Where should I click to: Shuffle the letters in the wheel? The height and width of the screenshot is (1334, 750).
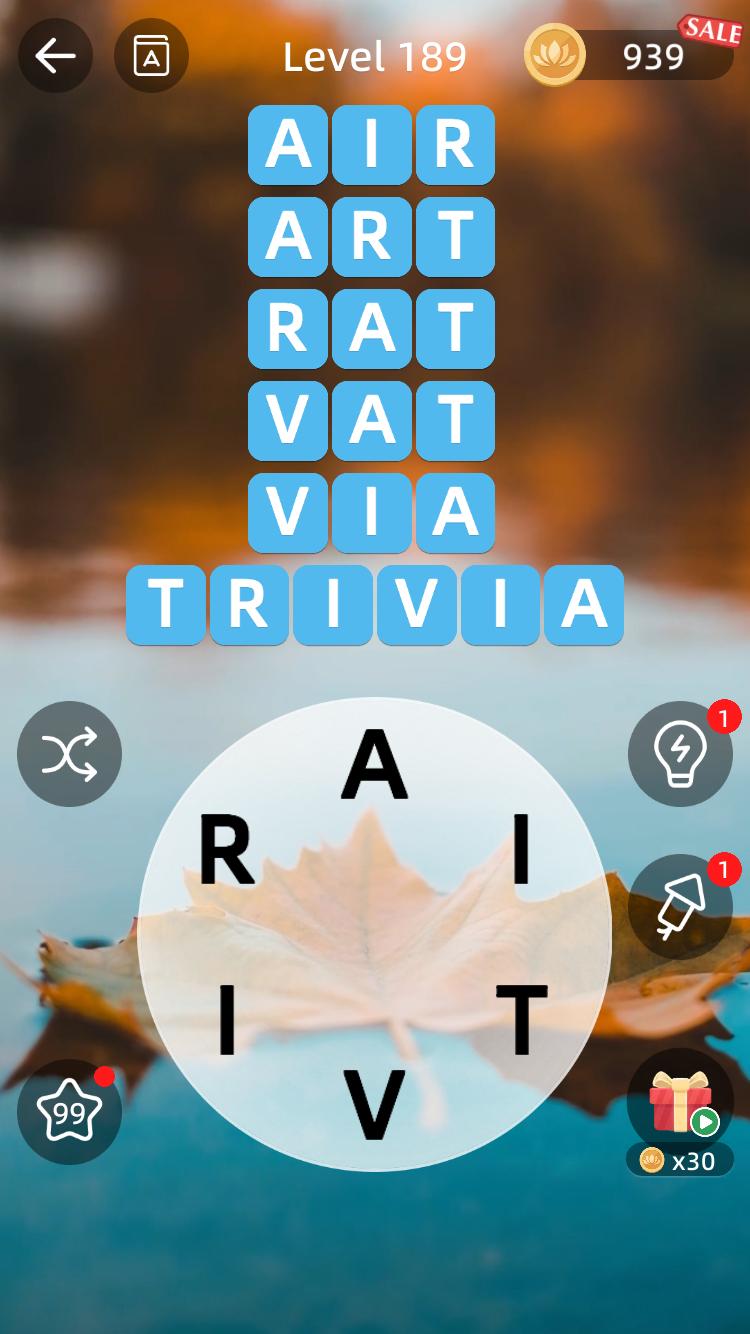pos(69,754)
